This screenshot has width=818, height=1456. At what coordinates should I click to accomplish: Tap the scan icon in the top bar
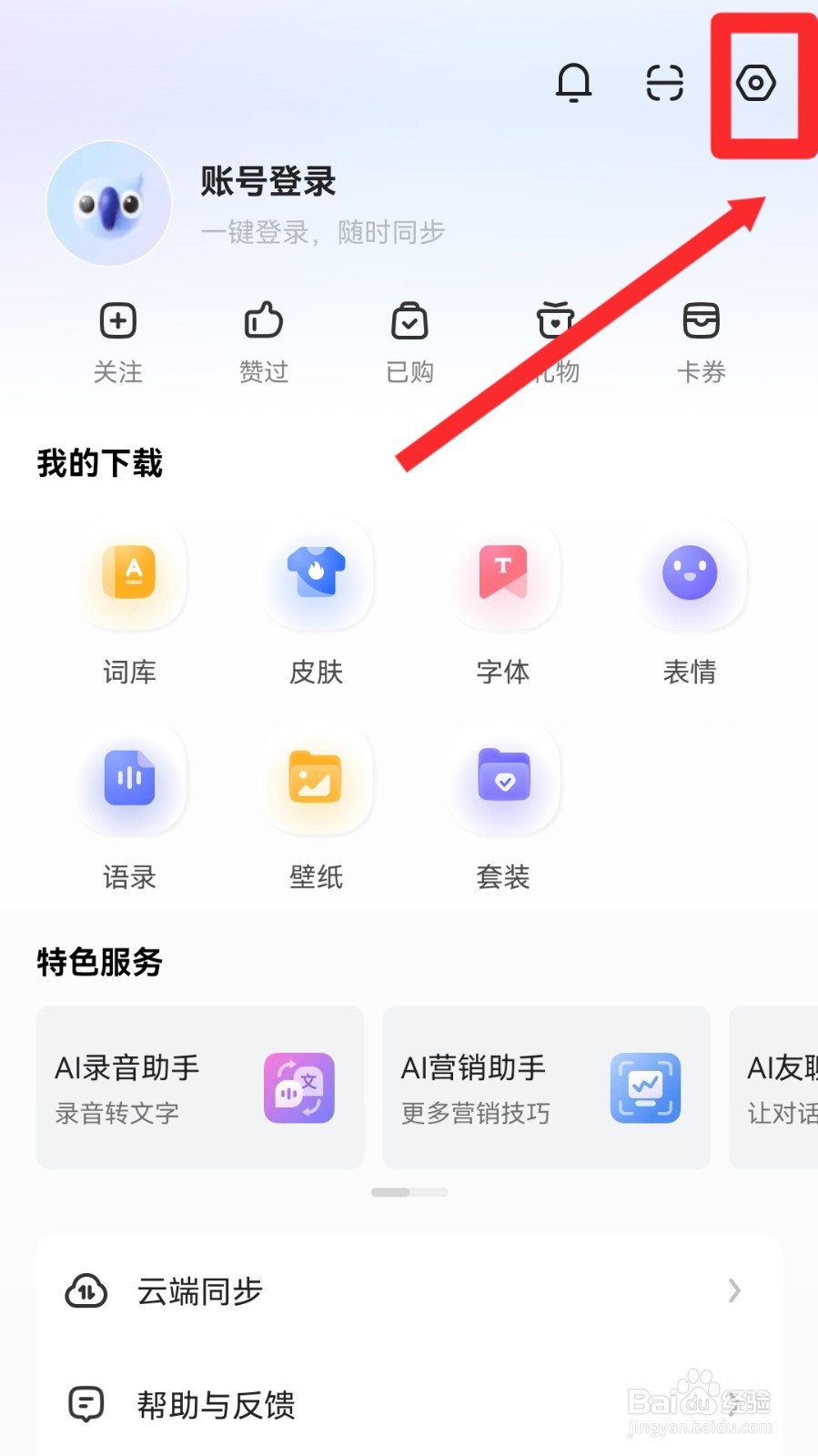coord(663,83)
